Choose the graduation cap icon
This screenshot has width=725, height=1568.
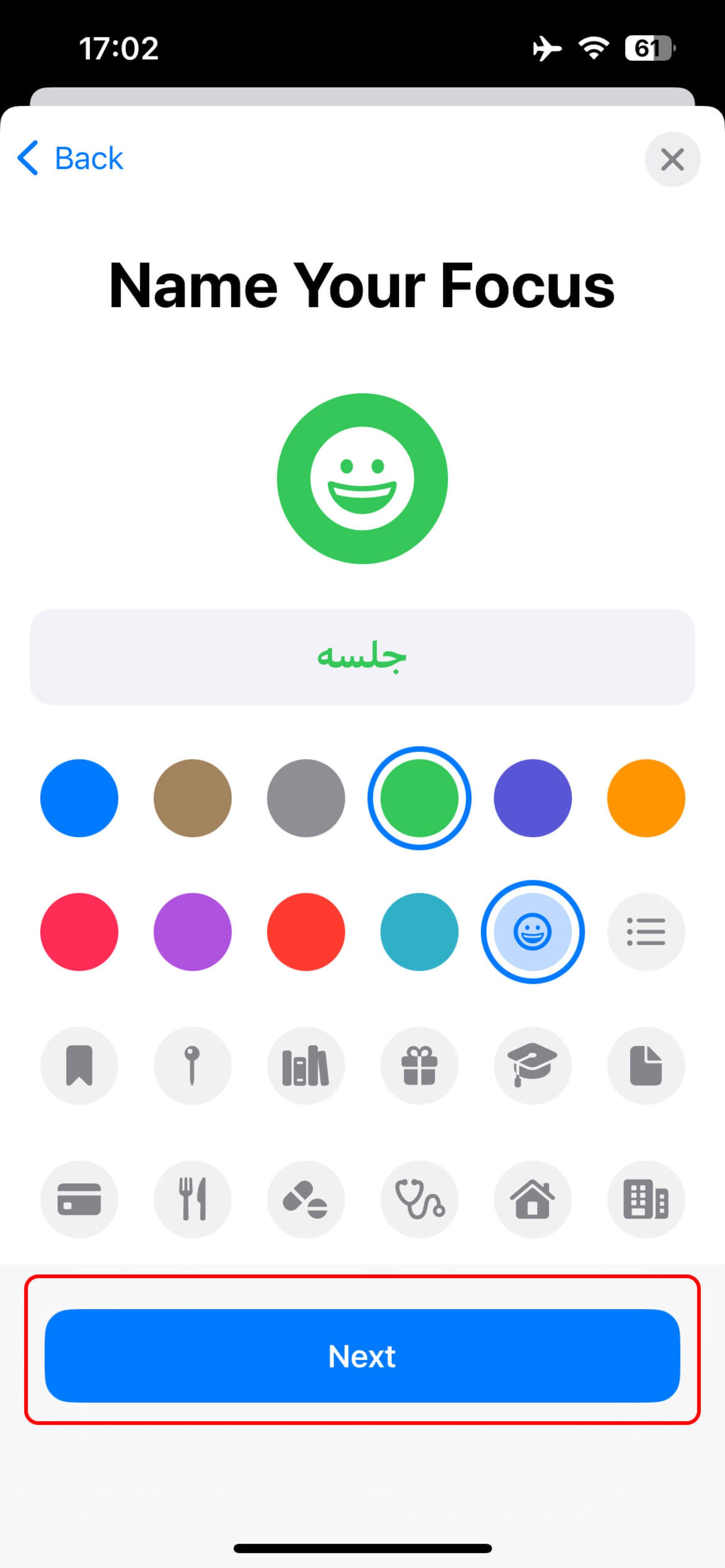point(532,1066)
